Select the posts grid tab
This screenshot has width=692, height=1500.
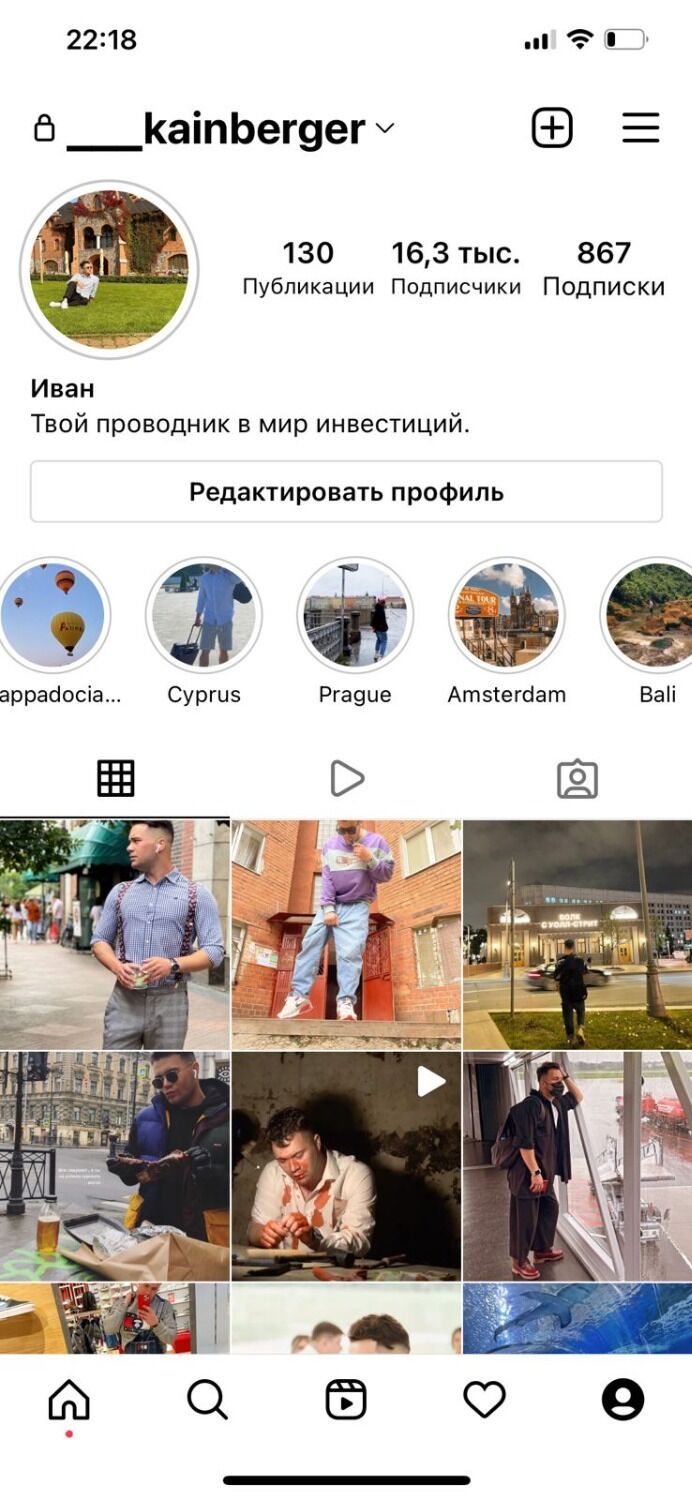pyautogui.click(x=115, y=778)
